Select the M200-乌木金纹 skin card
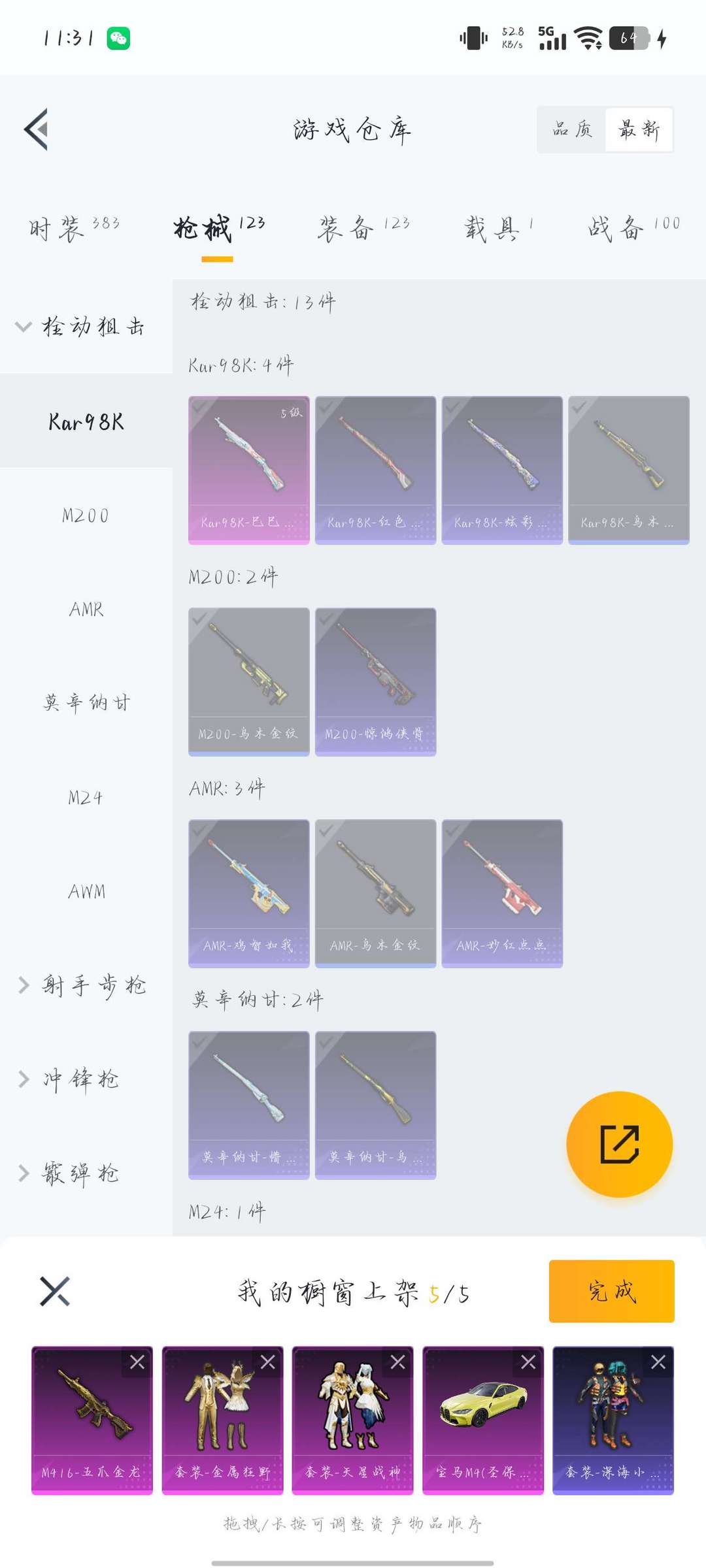This screenshot has height=1568, width=706. [x=248, y=681]
